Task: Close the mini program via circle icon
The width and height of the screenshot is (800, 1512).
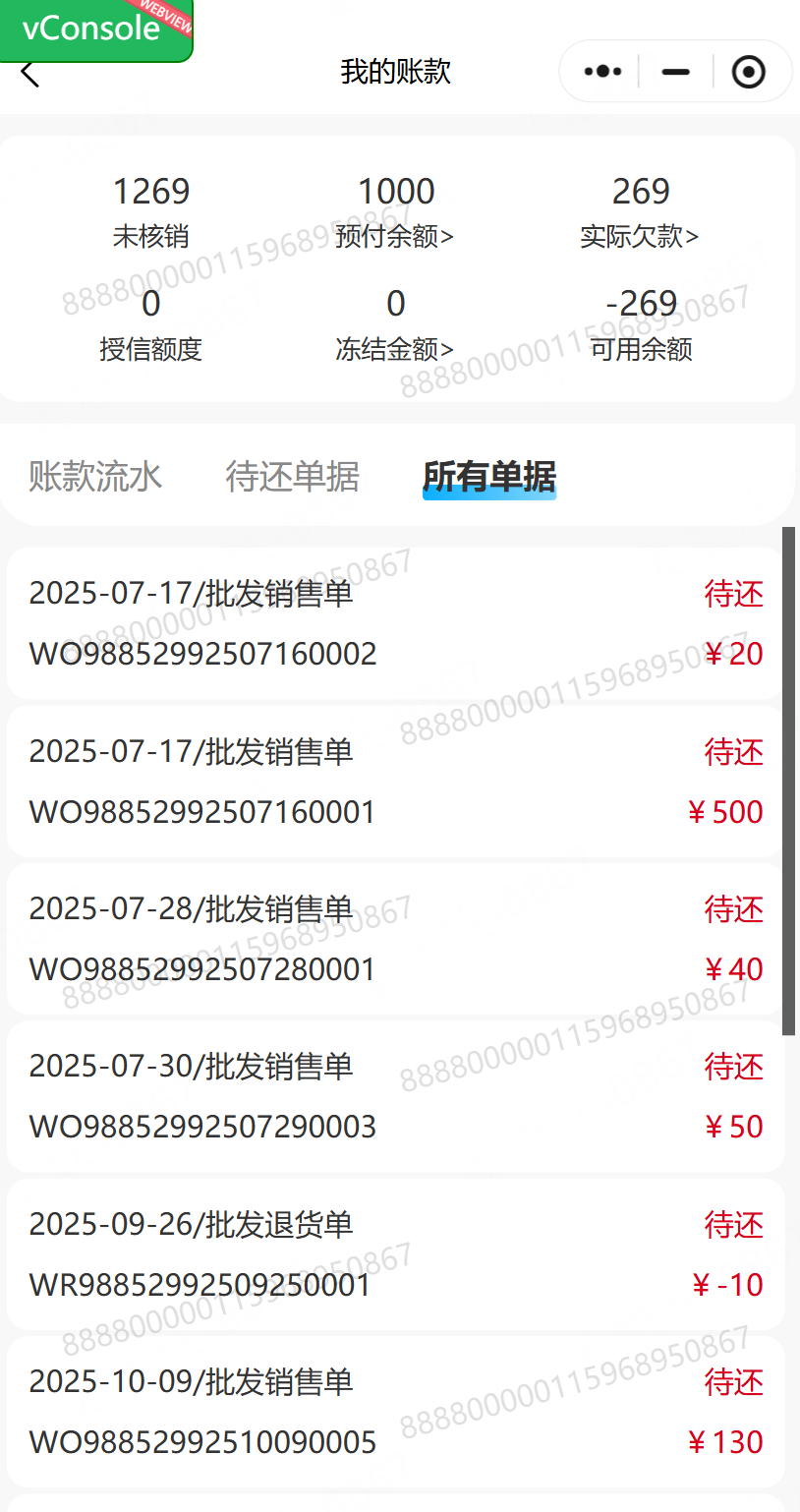Action: click(x=749, y=72)
